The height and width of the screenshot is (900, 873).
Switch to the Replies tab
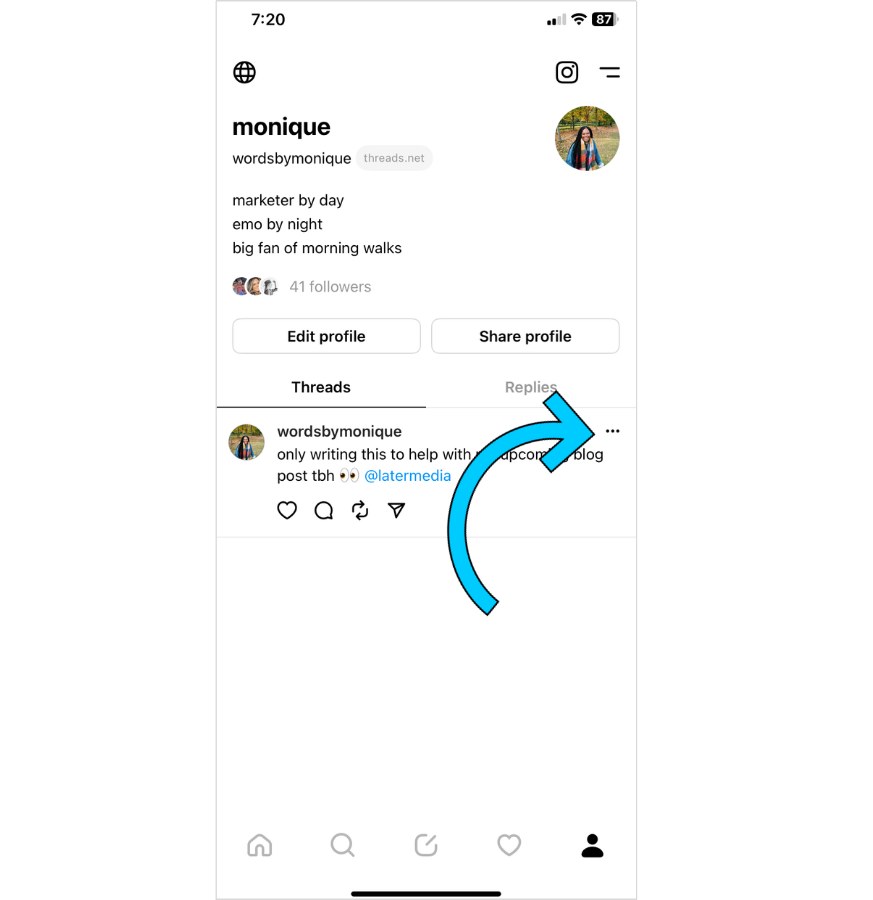click(530, 387)
